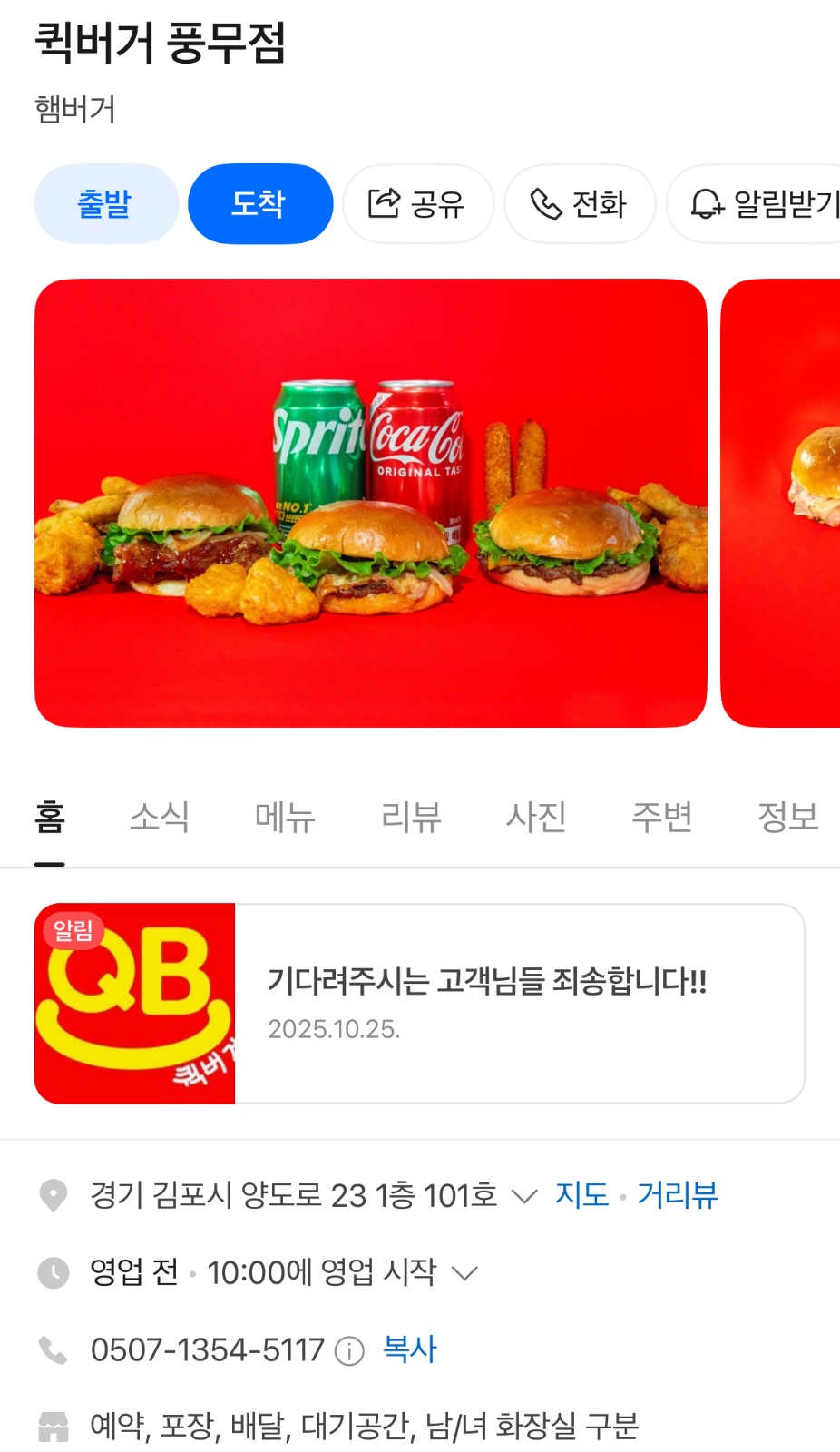Open the QB logo notice thumbnail
Screen dimensions: 840x1452
point(134,1002)
